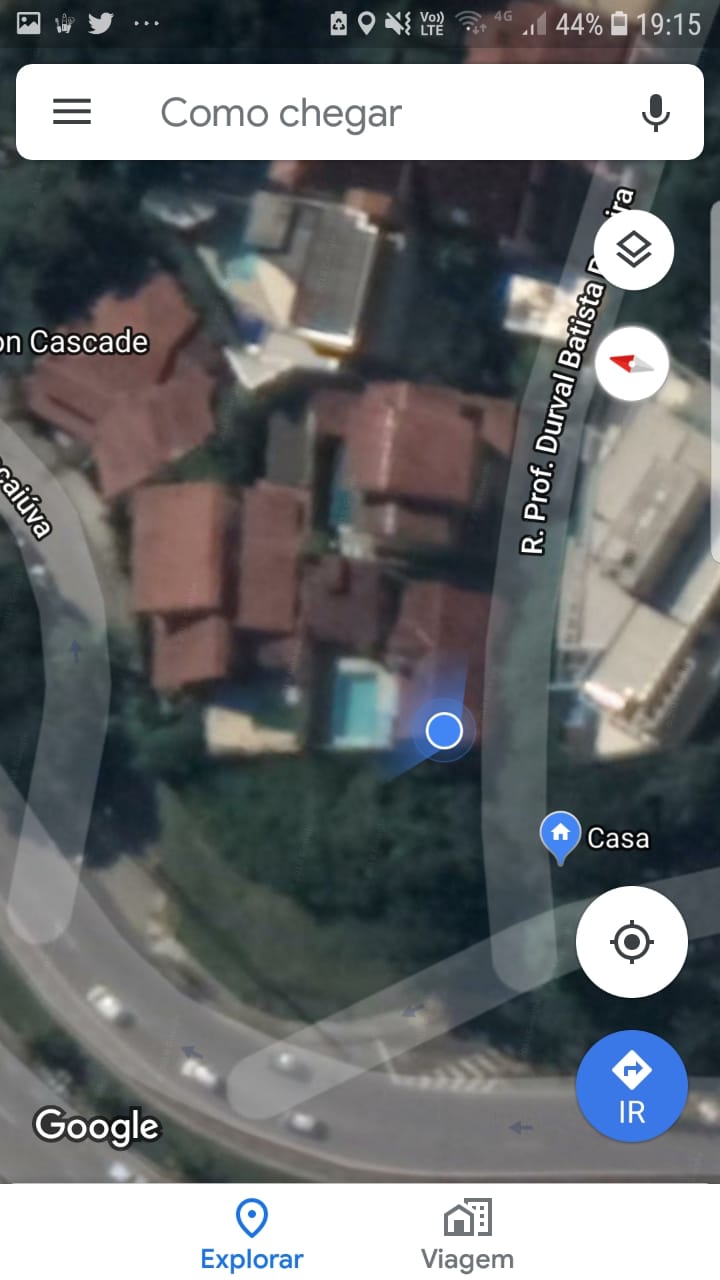The image size is (720, 1280).
Task: Start directions with the IR button
Action: point(631,1086)
